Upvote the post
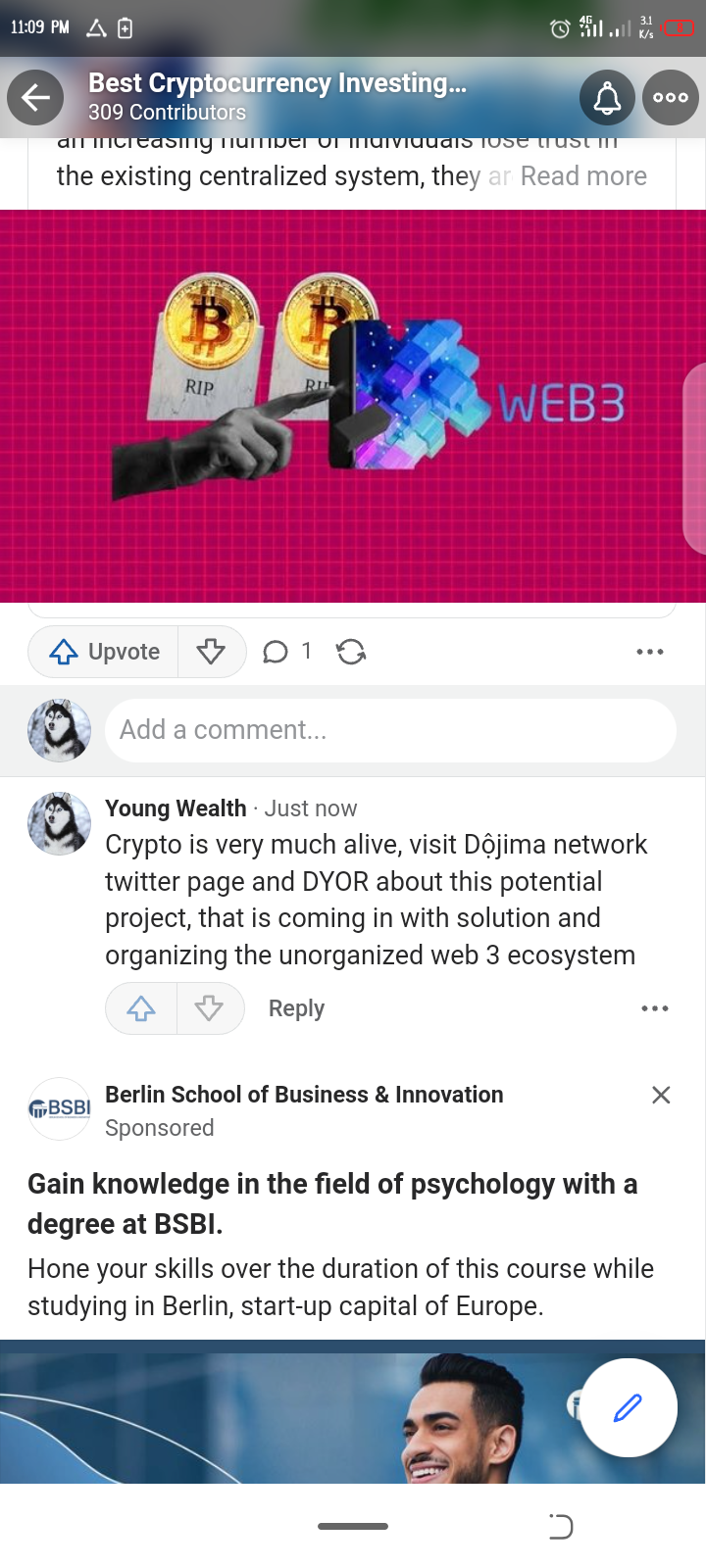 click(x=104, y=652)
